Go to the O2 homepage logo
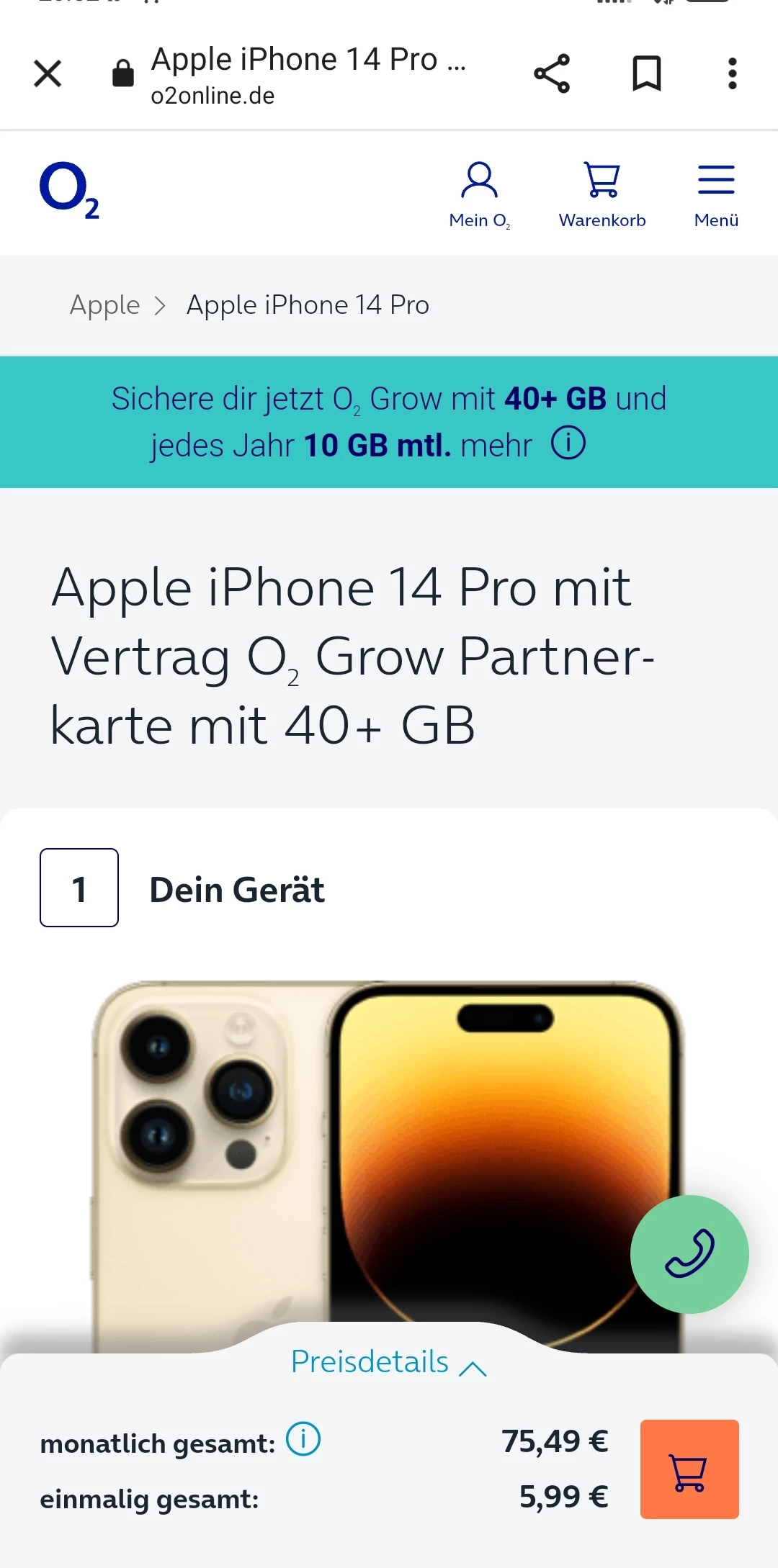The width and height of the screenshot is (778, 1568). click(x=69, y=191)
